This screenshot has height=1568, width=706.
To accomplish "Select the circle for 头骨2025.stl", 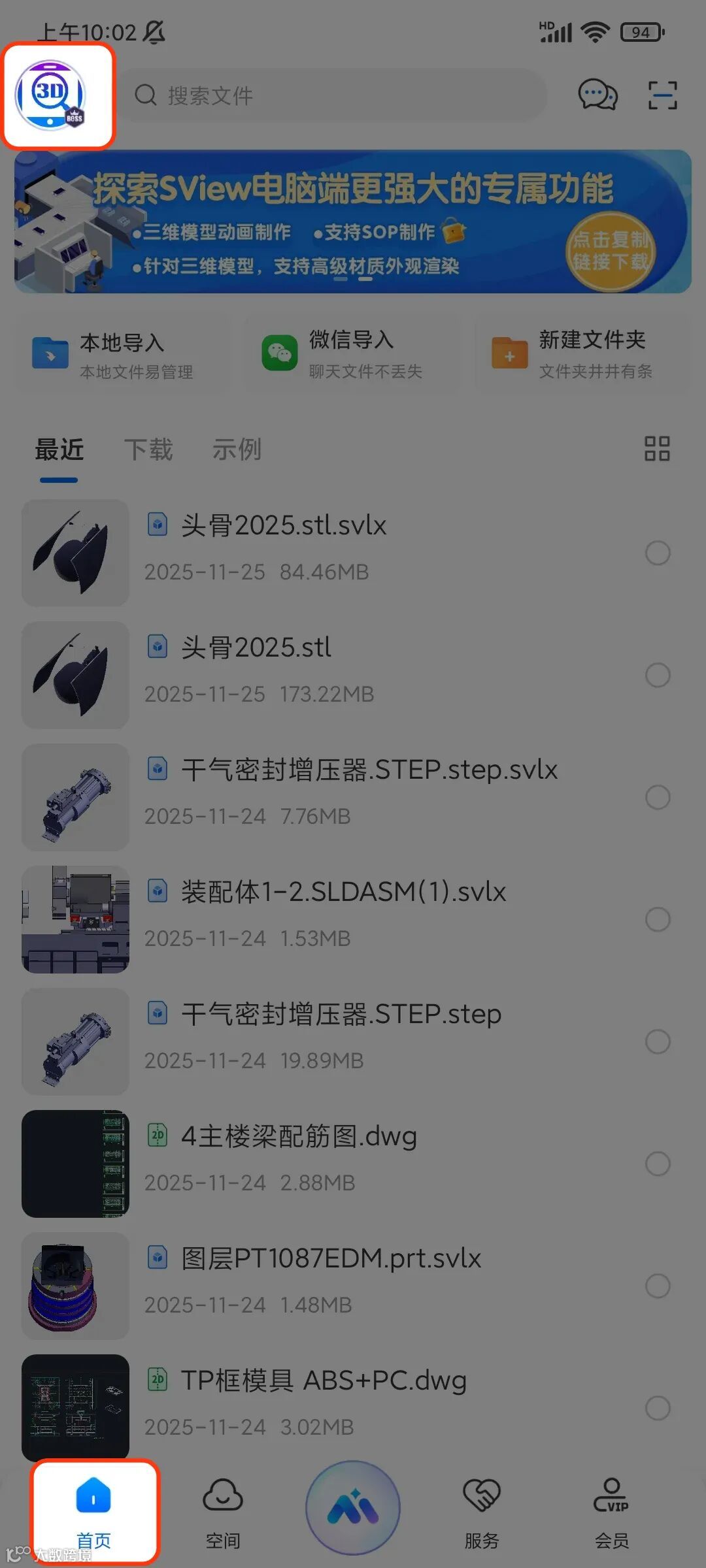I will pyautogui.click(x=658, y=675).
